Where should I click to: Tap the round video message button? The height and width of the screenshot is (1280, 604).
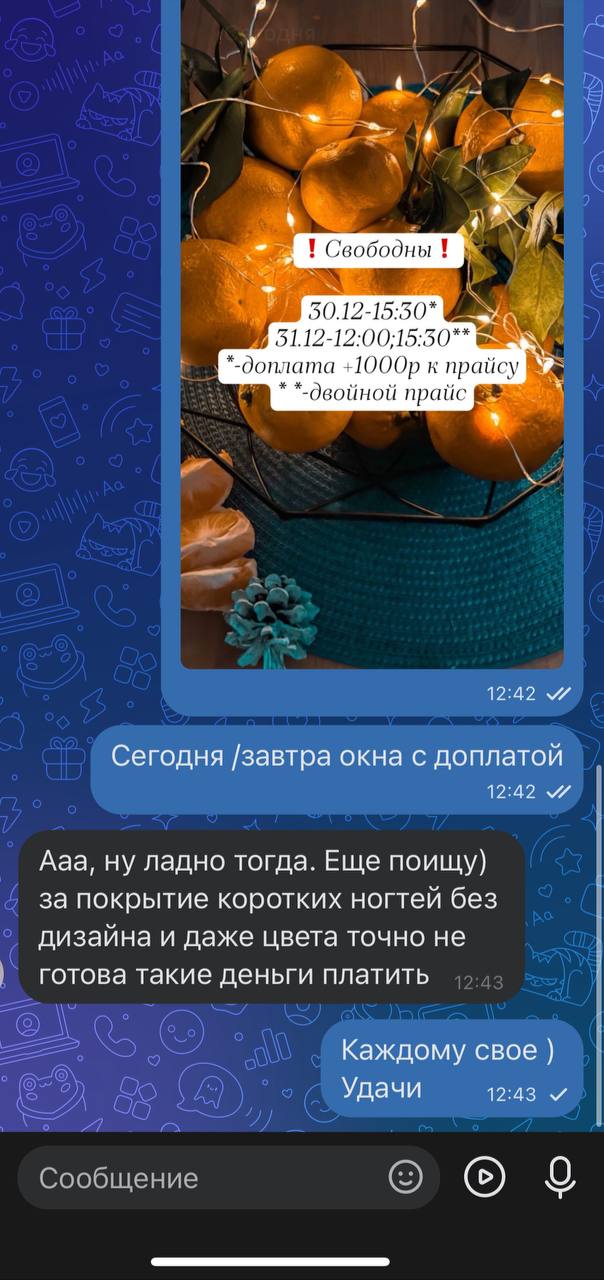[485, 1178]
